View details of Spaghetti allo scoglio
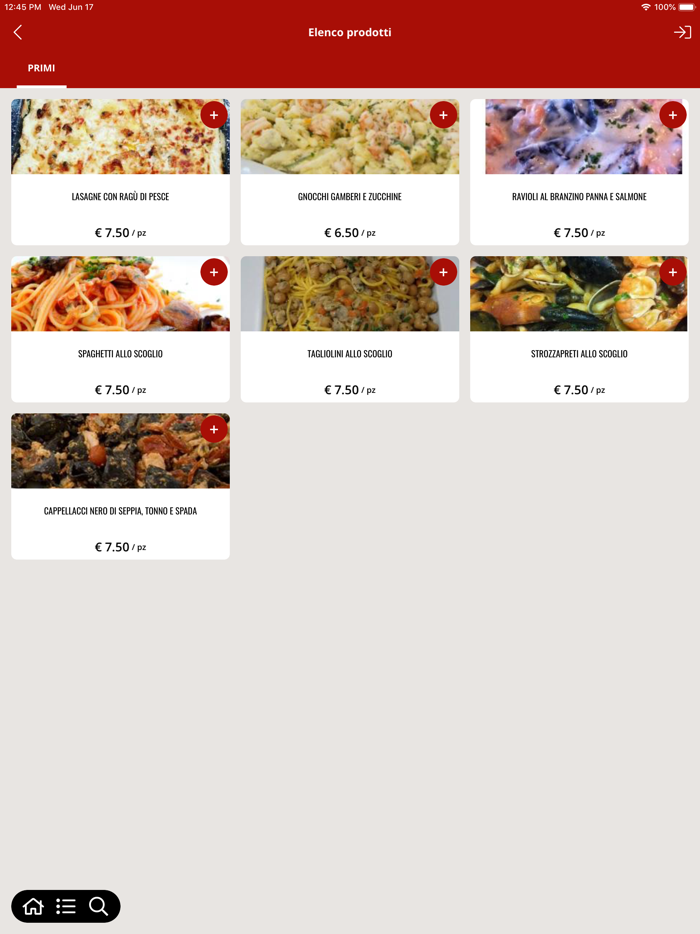Image resolution: width=700 pixels, height=934 pixels. click(x=120, y=354)
